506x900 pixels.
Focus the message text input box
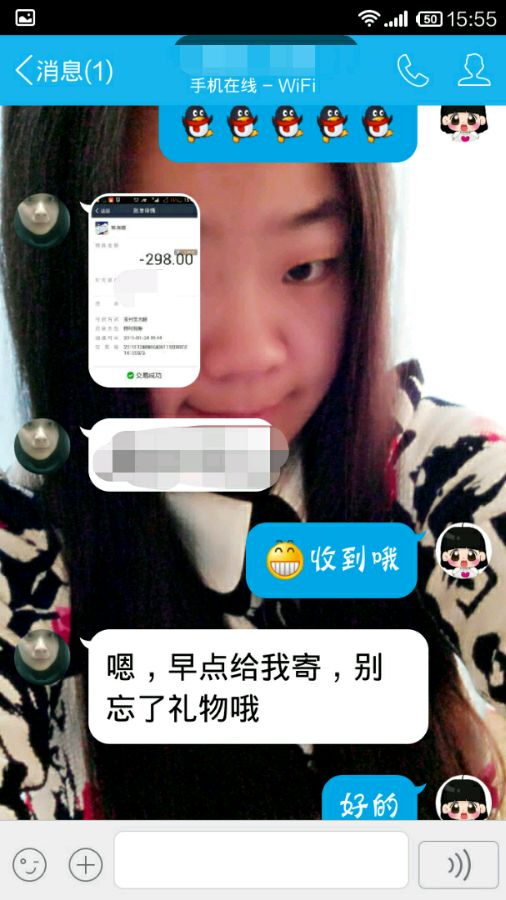tap(261, 860)
